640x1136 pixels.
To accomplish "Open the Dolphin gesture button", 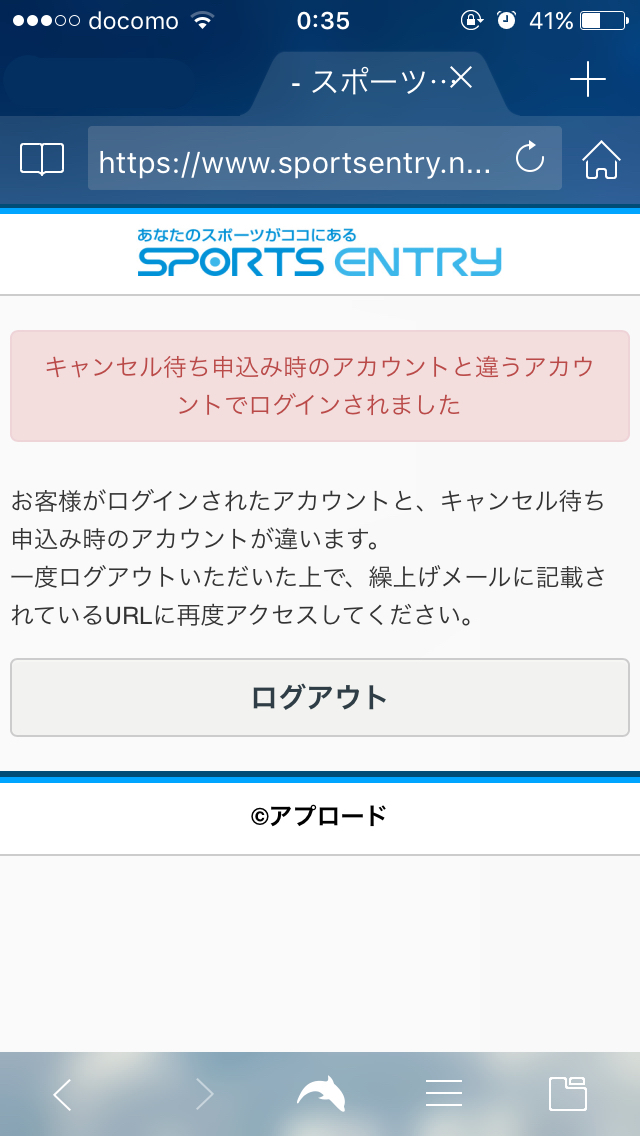I will point(320,1093).
